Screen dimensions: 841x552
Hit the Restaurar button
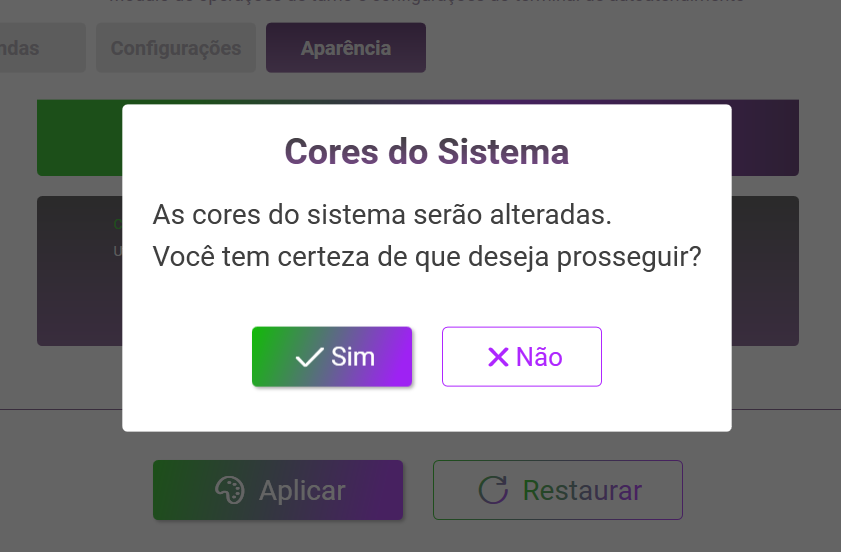558,490
